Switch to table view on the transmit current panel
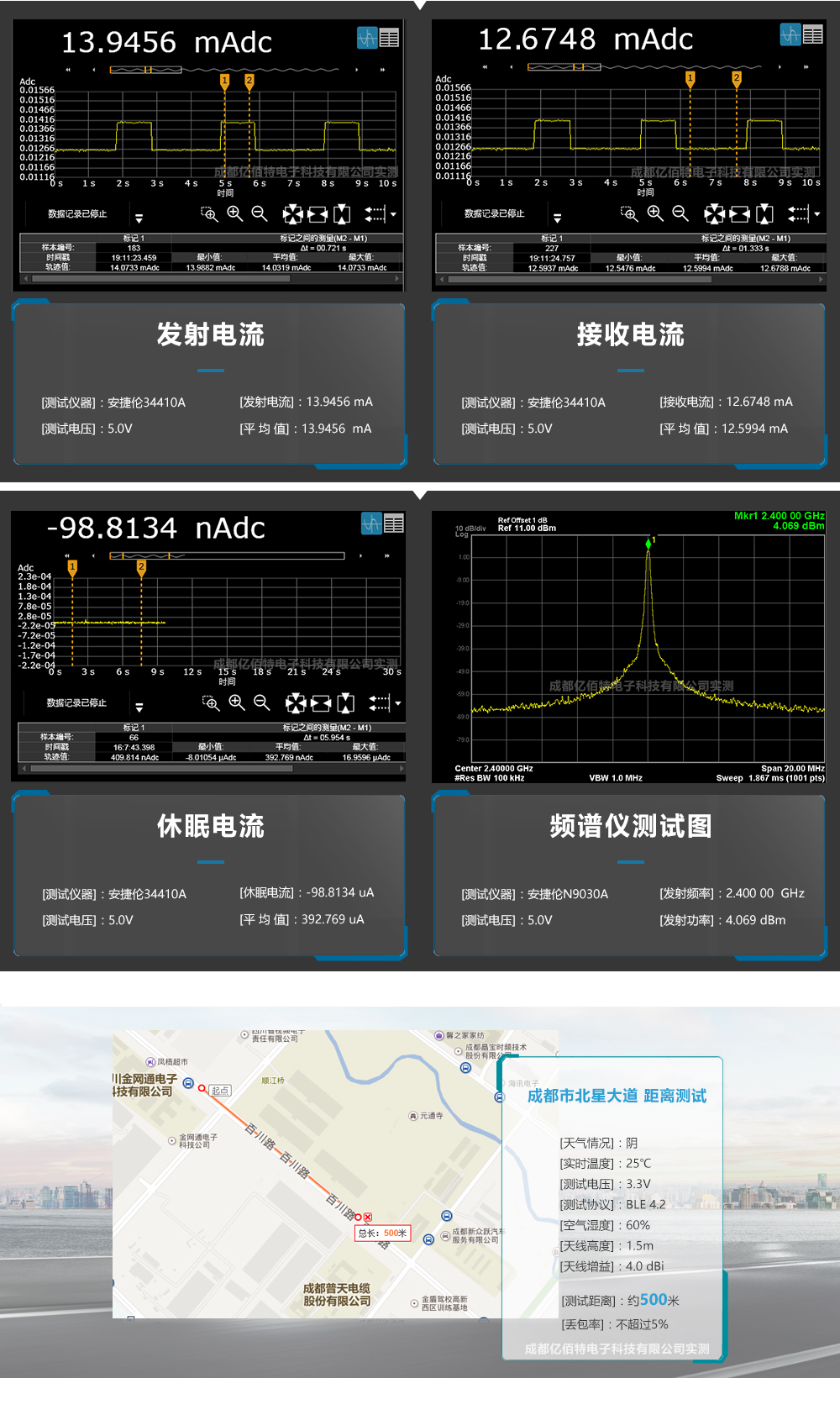840x1415 pixels. pos(389,39)
